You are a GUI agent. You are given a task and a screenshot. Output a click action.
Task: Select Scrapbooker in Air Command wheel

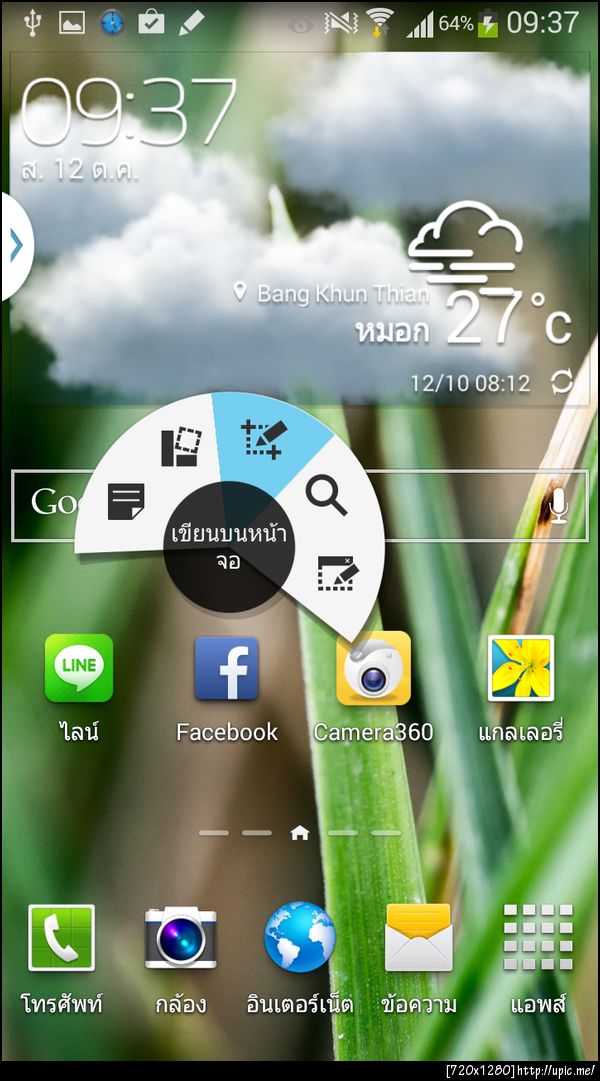point(181,446)
